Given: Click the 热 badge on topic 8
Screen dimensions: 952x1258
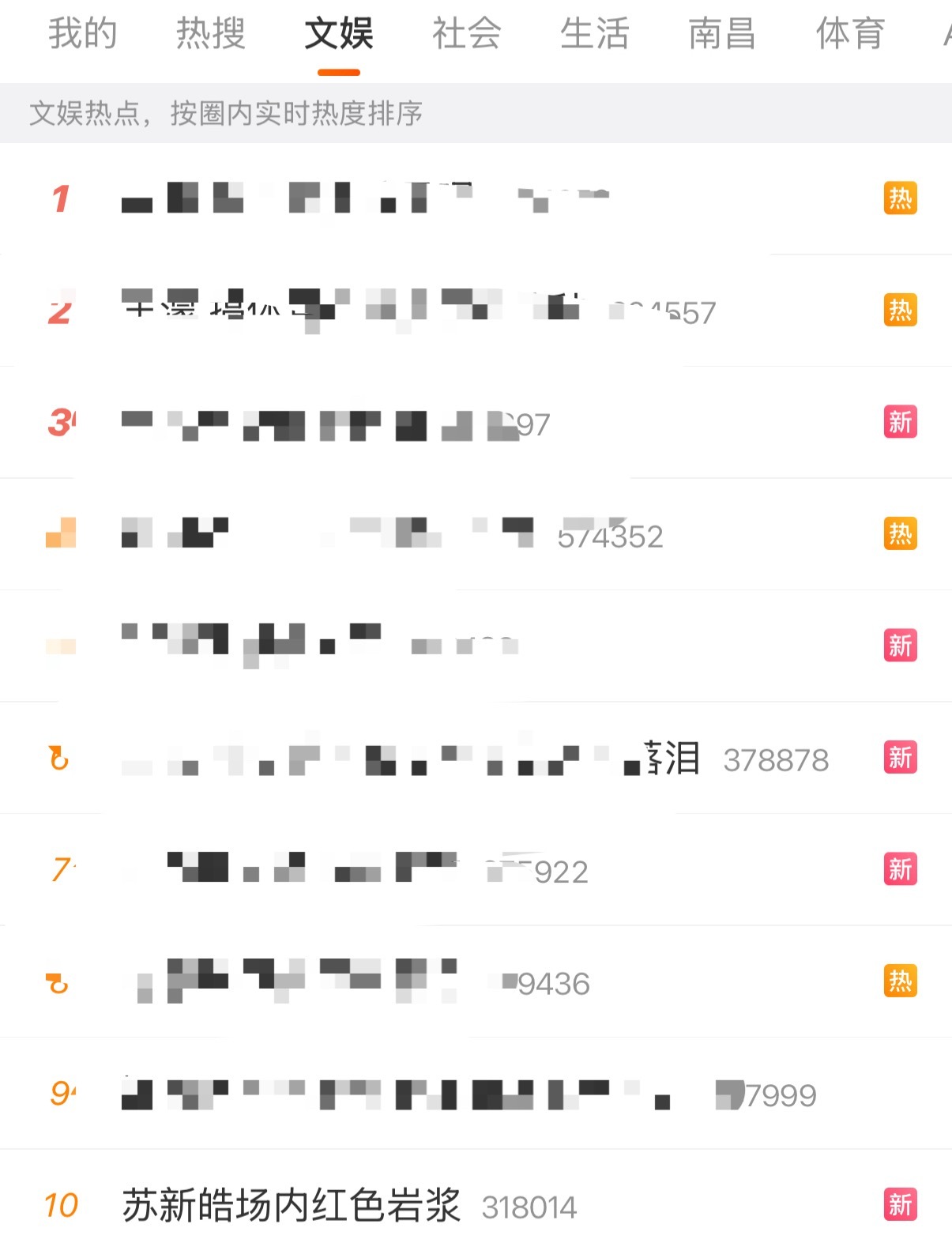Looking at the screenshot, I should click(899, 982).
